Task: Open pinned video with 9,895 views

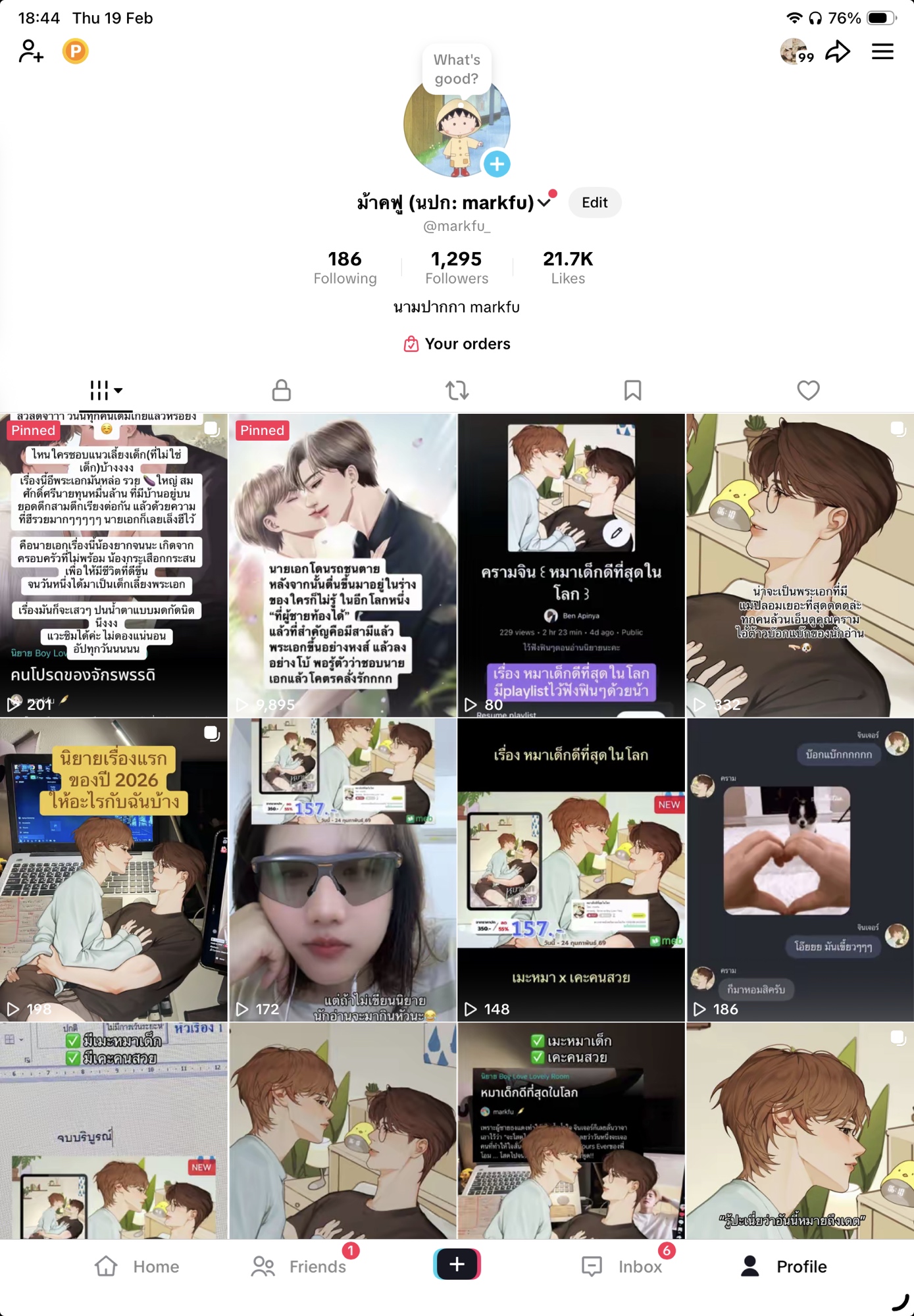Action: [x=342, y=566]
